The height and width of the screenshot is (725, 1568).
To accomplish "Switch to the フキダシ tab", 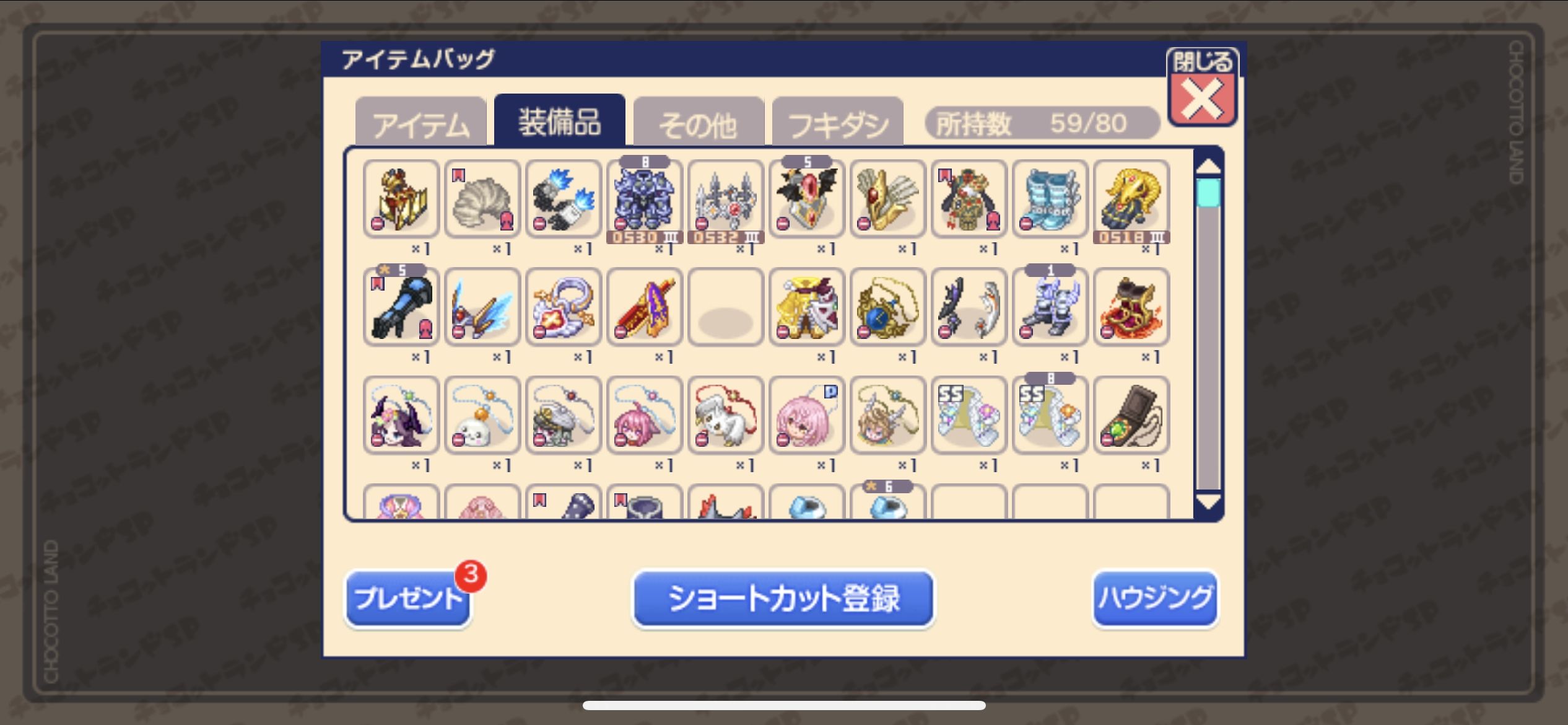I will 837,124.
